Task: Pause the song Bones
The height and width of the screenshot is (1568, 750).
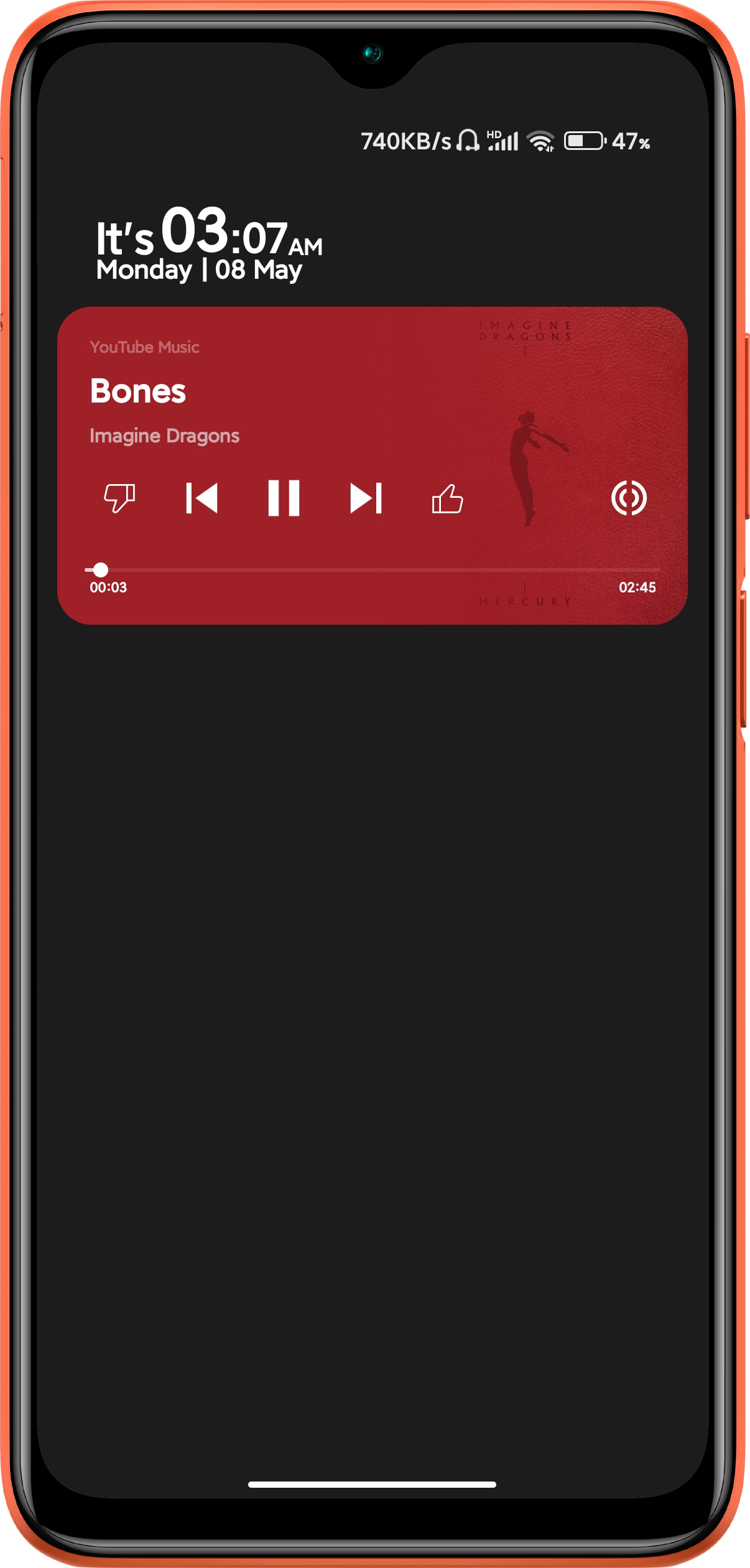Action: coord(284,498)
